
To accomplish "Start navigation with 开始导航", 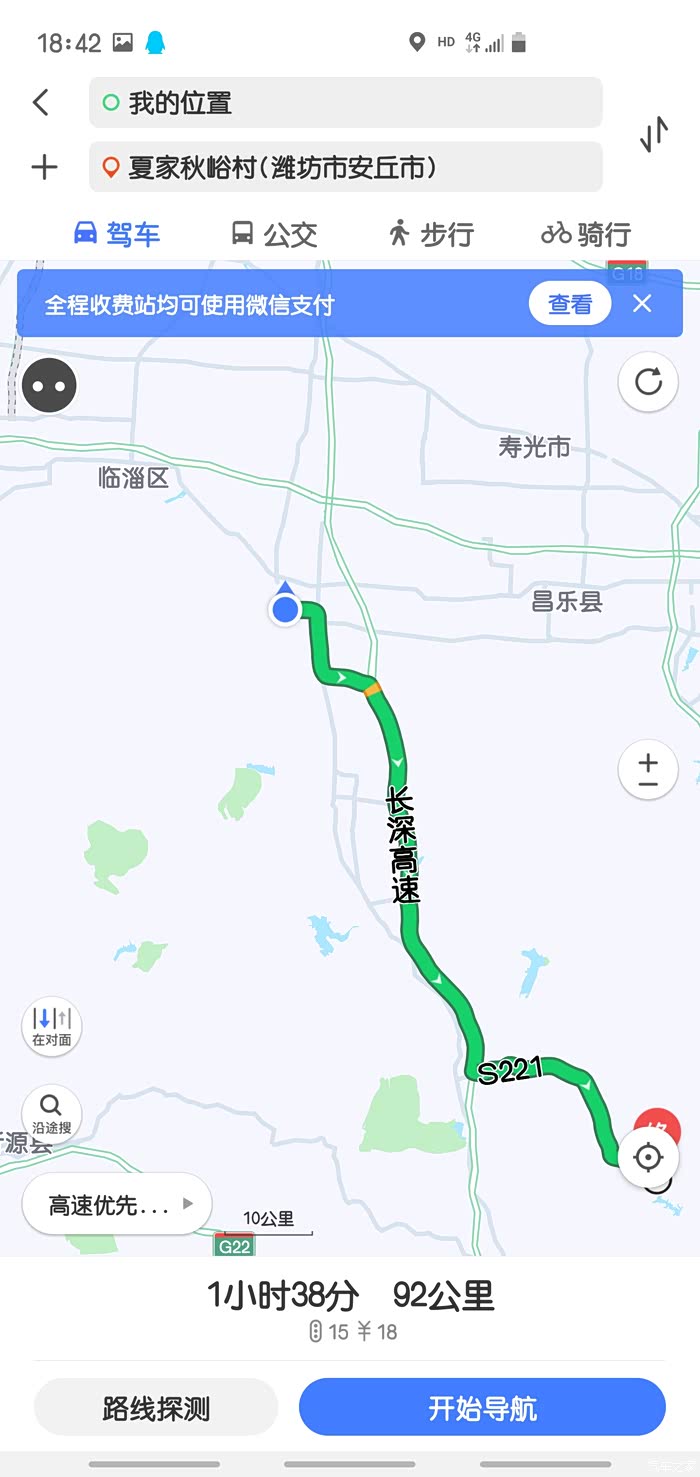I will pos(482,1408).
